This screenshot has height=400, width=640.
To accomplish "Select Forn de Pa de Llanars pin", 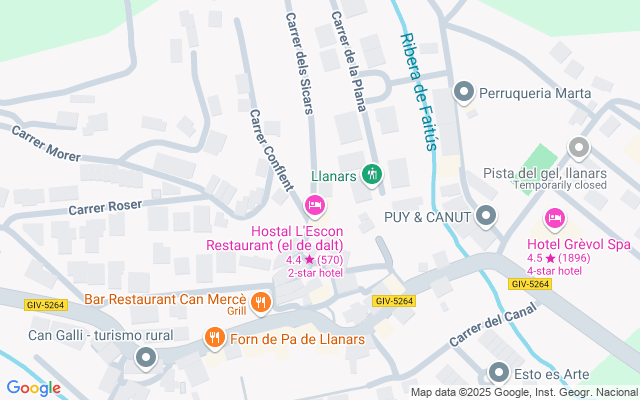I will point(214,338).
